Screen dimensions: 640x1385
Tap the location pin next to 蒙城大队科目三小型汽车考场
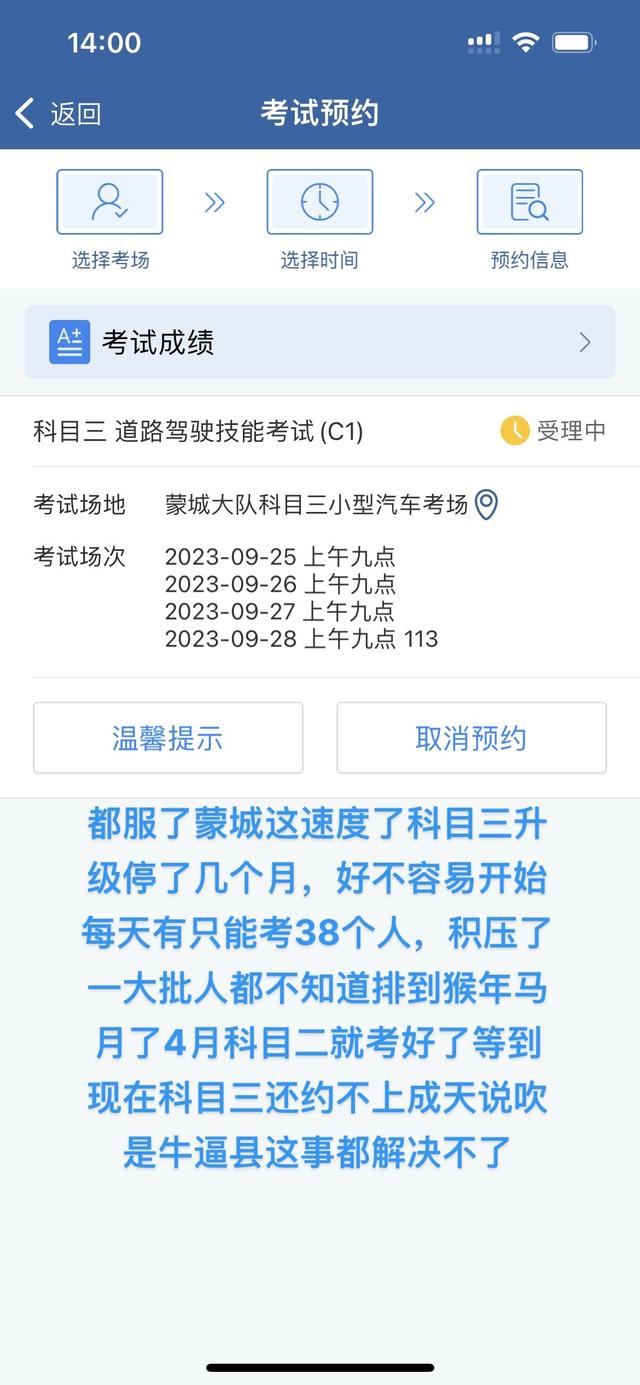coord(486,505)
